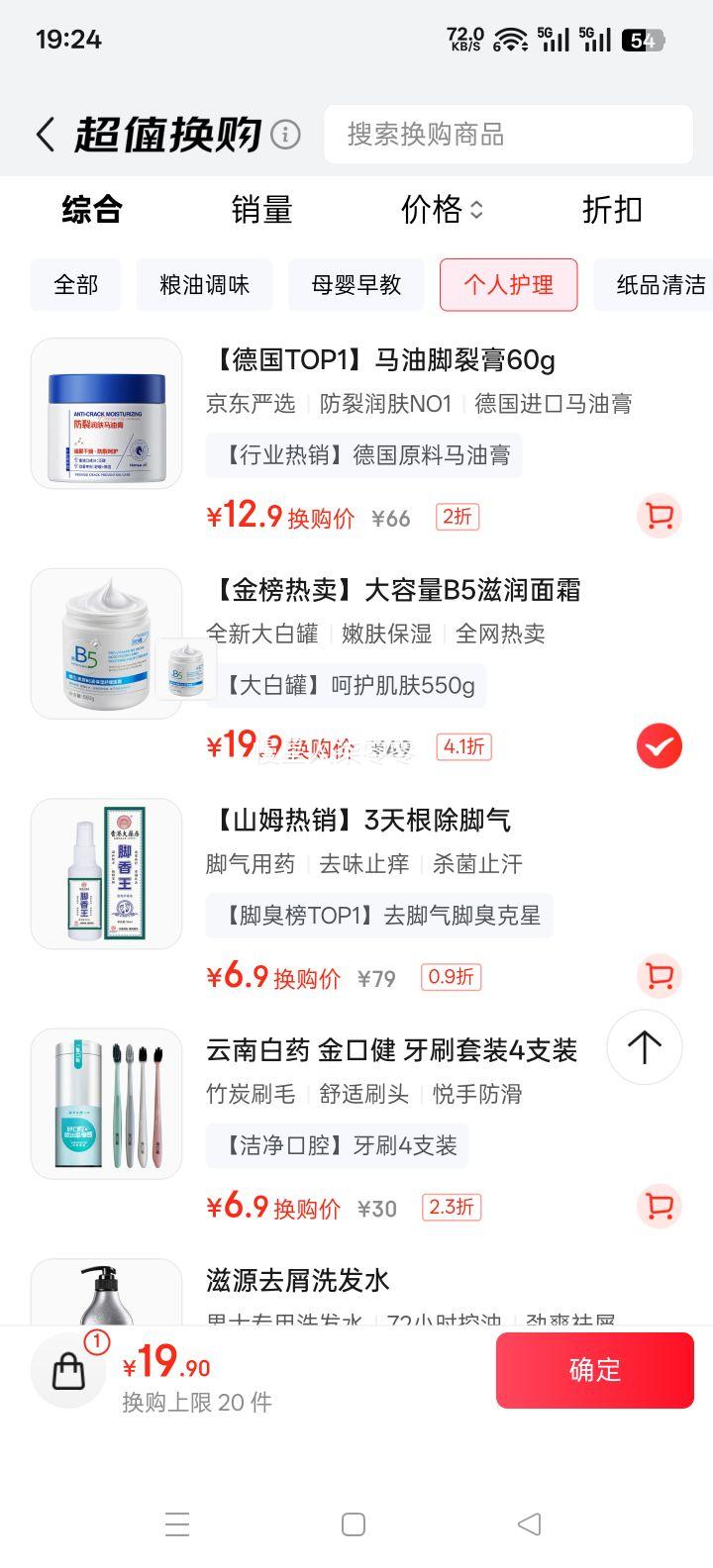Sort products by 价格
The height and width of the screenshot is (1568, 713).
(x=442, y=210)
